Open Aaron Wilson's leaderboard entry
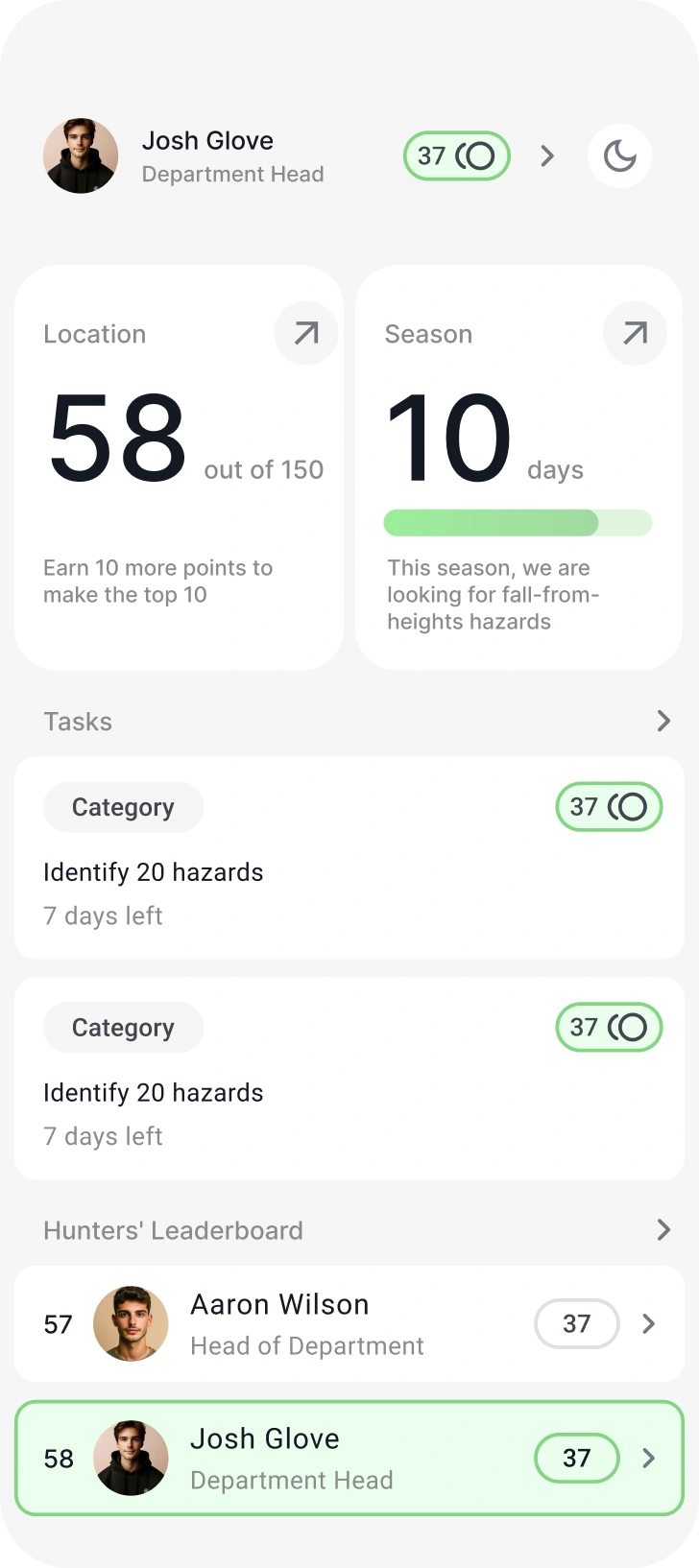This screenshot has height=1568, width=699. (349, 1323)
